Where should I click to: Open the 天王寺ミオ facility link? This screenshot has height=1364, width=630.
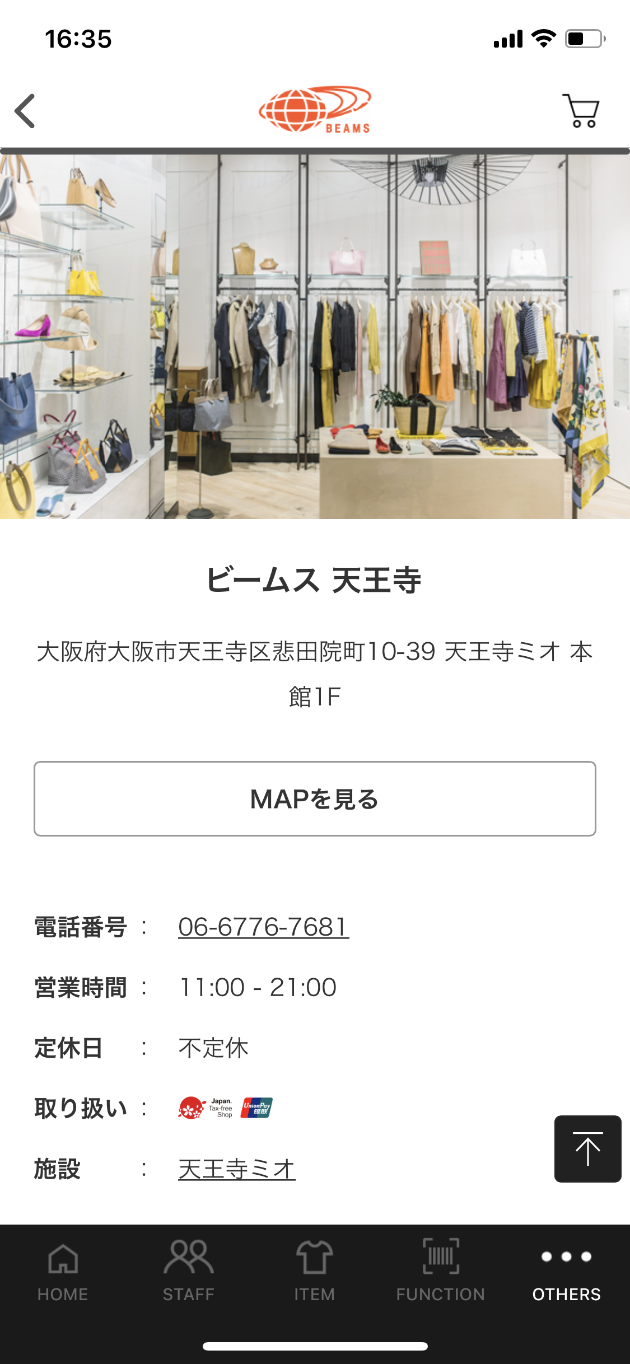[x=237, y=1169]
